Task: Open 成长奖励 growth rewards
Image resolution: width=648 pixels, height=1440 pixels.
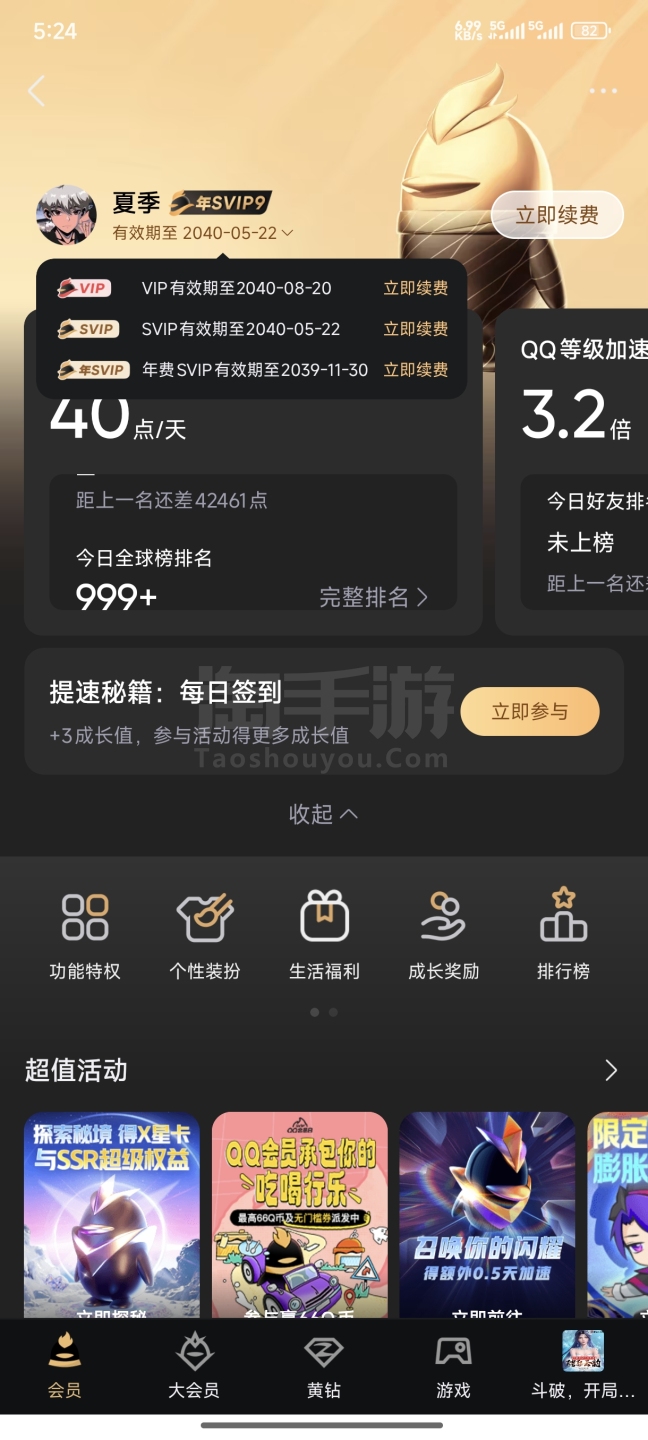Action: point(444,935)
